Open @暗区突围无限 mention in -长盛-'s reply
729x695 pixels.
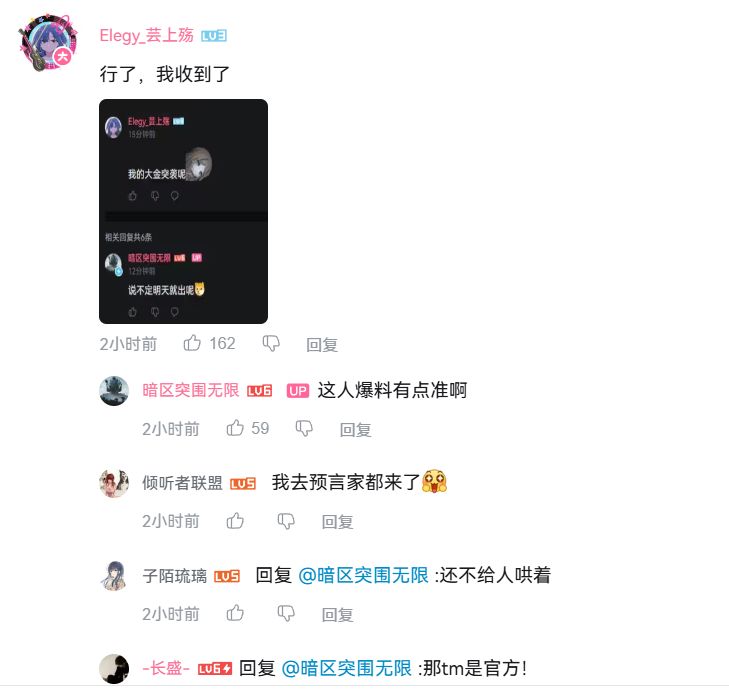pos(347,667)
